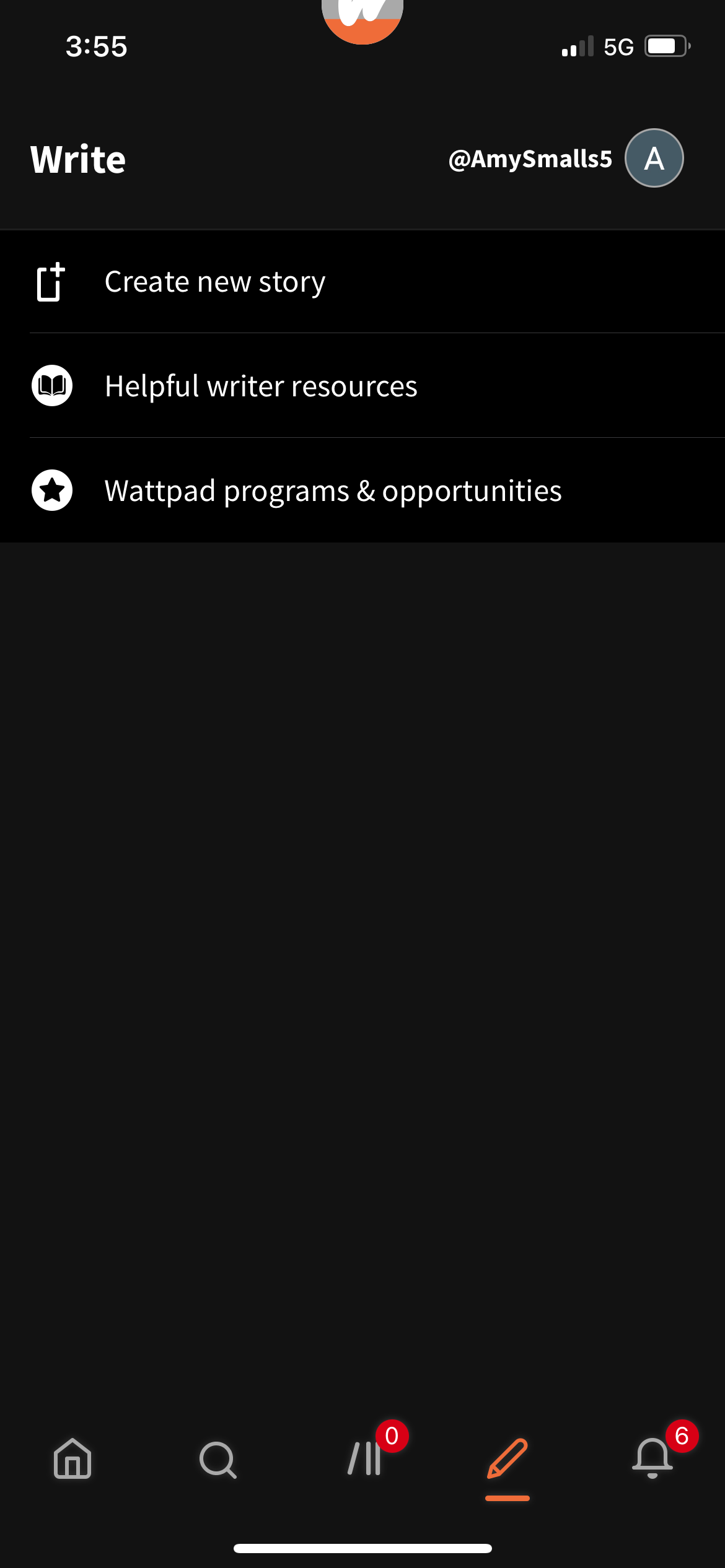Screen dimensions: 725x1568
Task: Tap the battery indicator in the status bar
Action: 666,45
